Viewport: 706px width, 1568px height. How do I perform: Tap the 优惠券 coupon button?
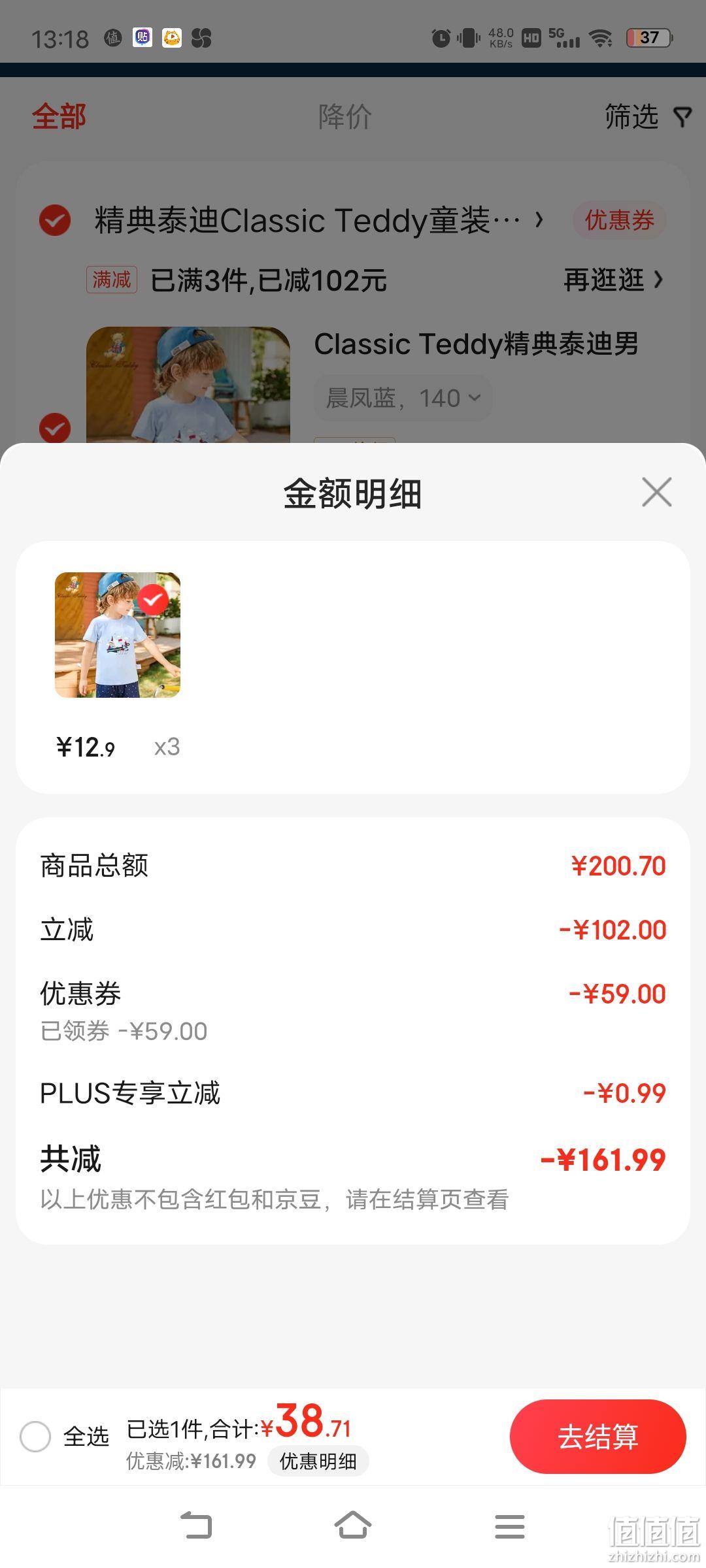619,220
